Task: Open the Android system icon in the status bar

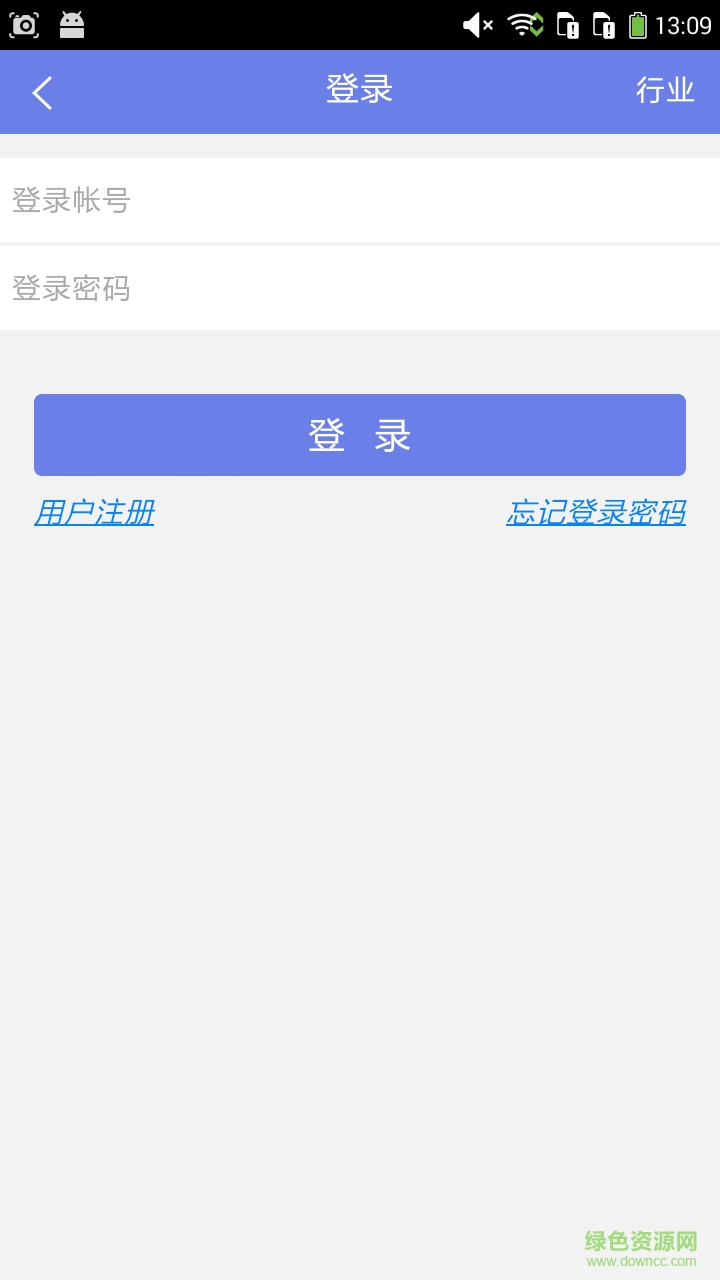Action: click(x=68, y=24)
